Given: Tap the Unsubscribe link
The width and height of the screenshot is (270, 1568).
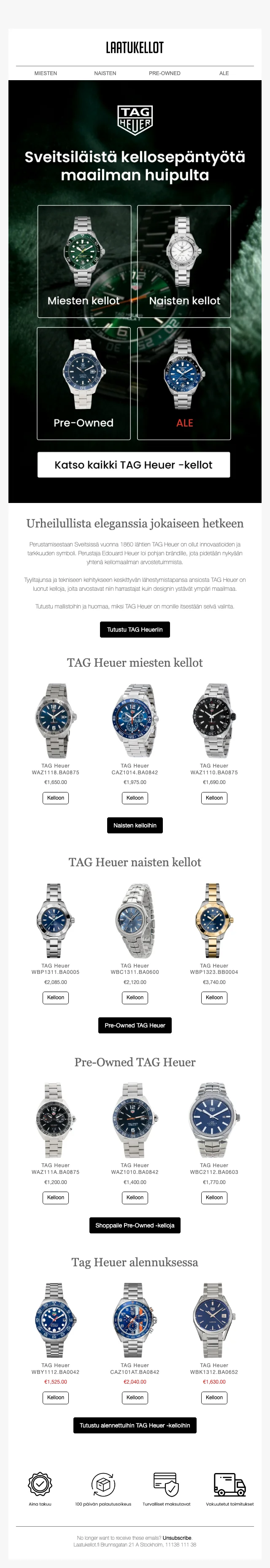Looking at the screenshot, I should (x=176, y=1538).
